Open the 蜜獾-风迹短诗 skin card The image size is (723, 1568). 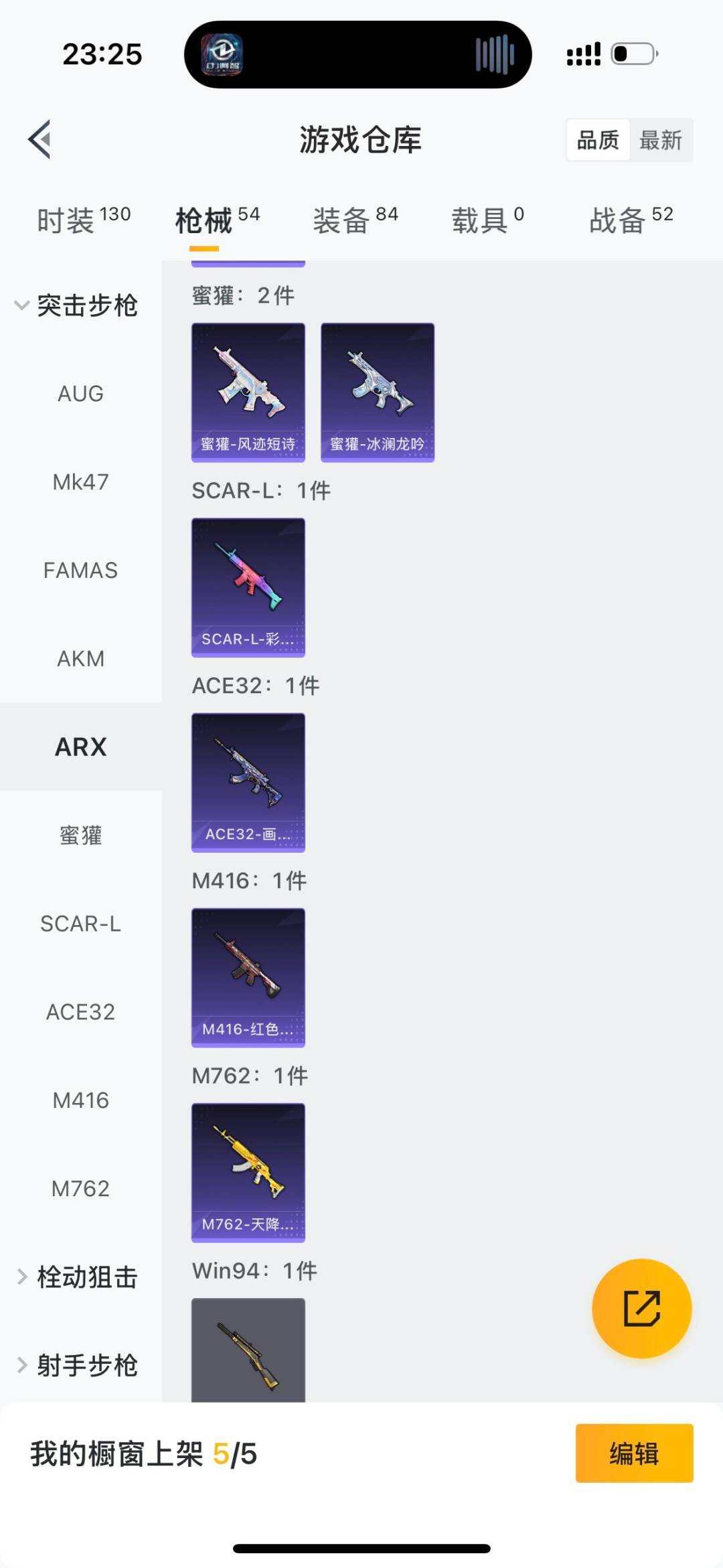[x=248, y=393]
